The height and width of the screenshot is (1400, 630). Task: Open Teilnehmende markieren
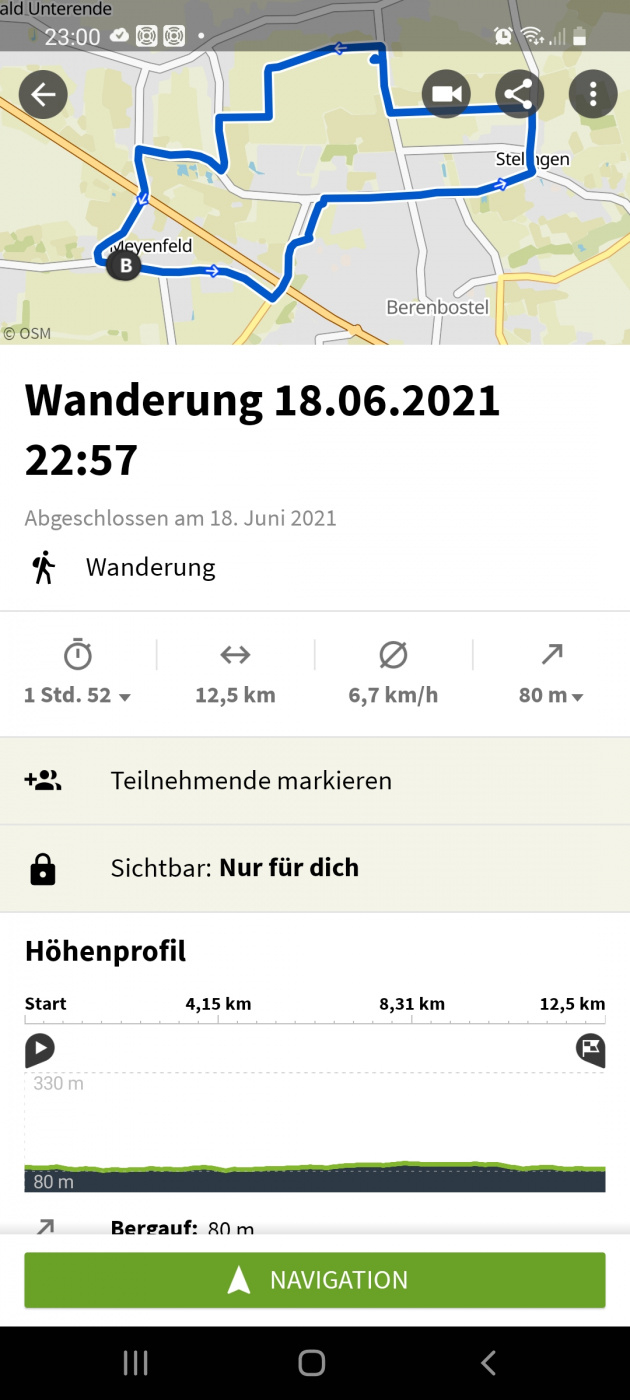[x=315, y=781]
